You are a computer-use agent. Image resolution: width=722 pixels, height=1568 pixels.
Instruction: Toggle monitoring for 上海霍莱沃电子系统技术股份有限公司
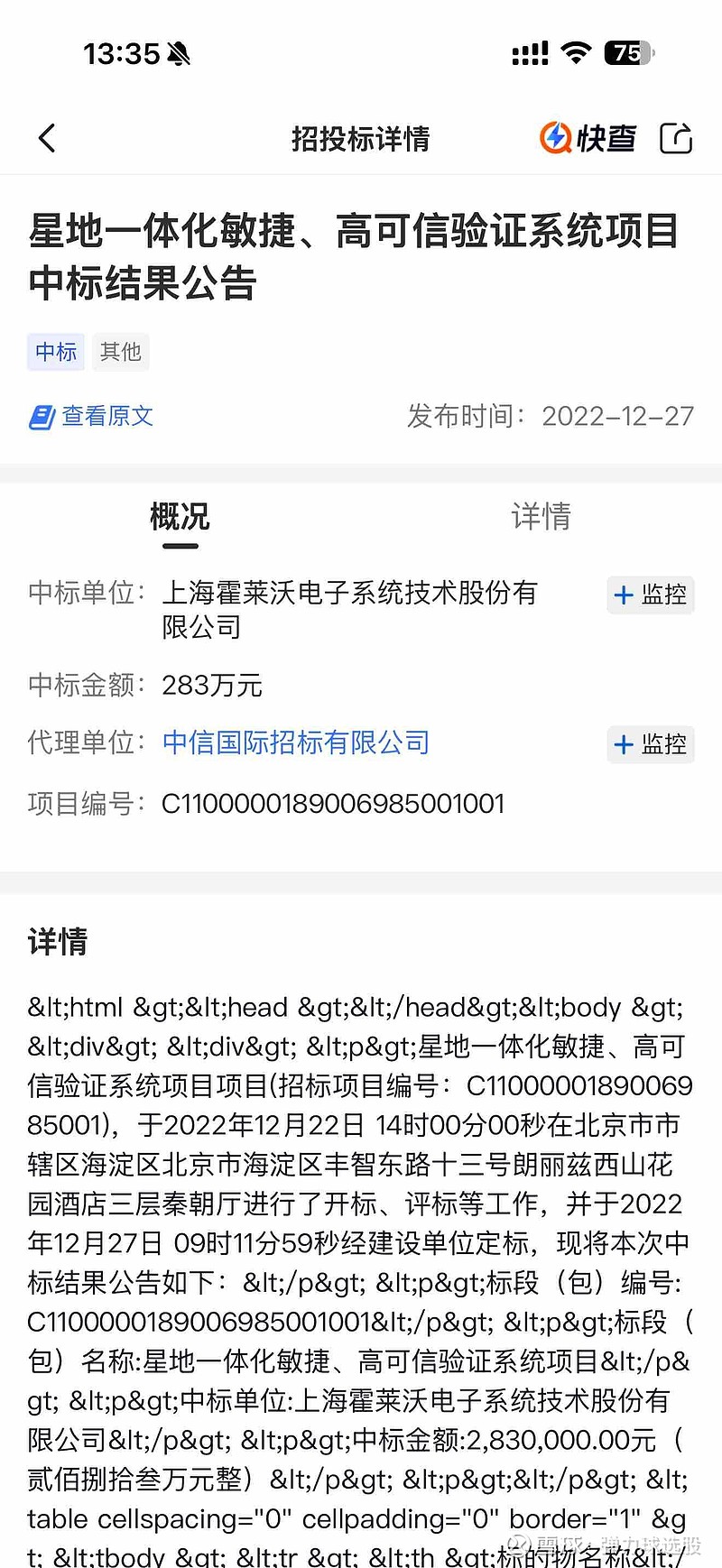[650, 595]
